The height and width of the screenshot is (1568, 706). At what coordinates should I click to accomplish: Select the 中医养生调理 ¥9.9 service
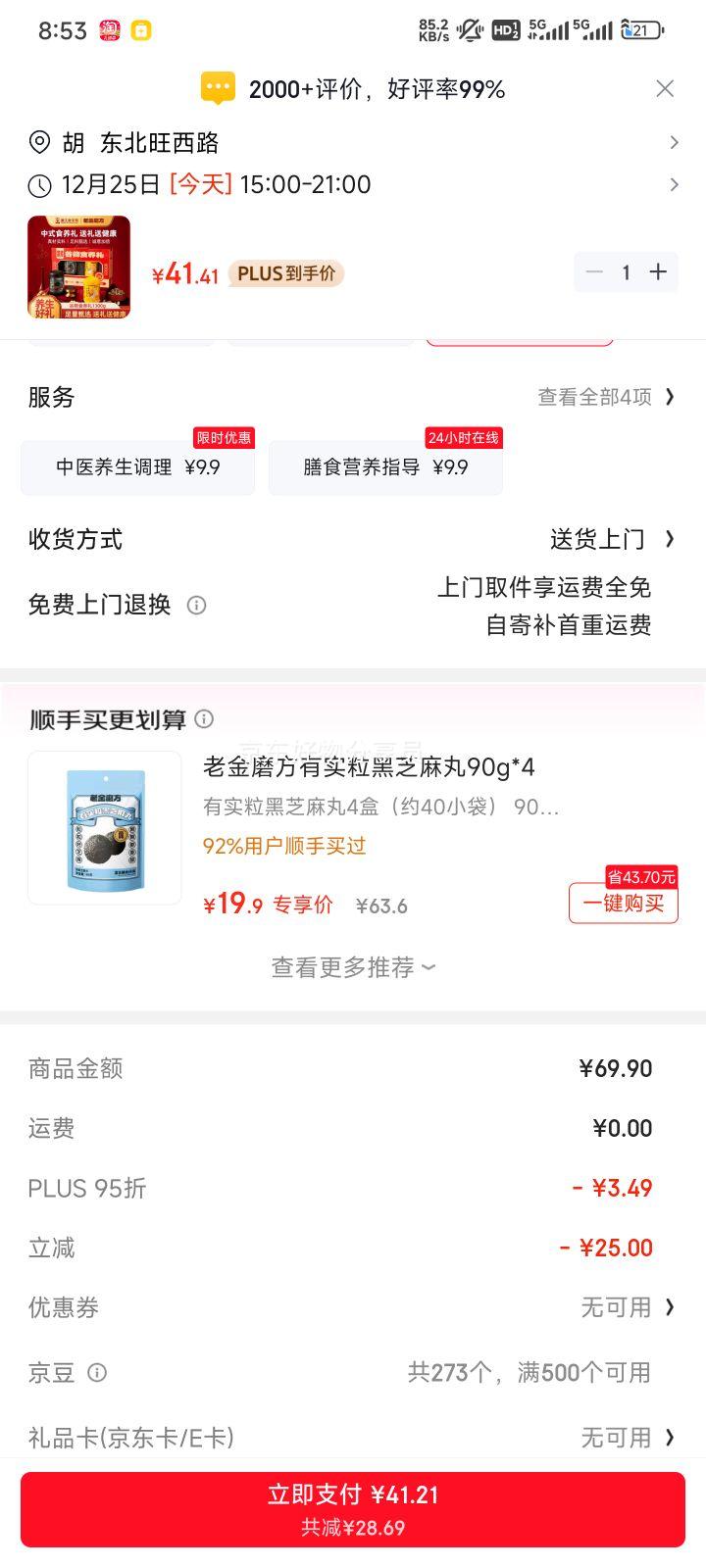tap(137, 467)
